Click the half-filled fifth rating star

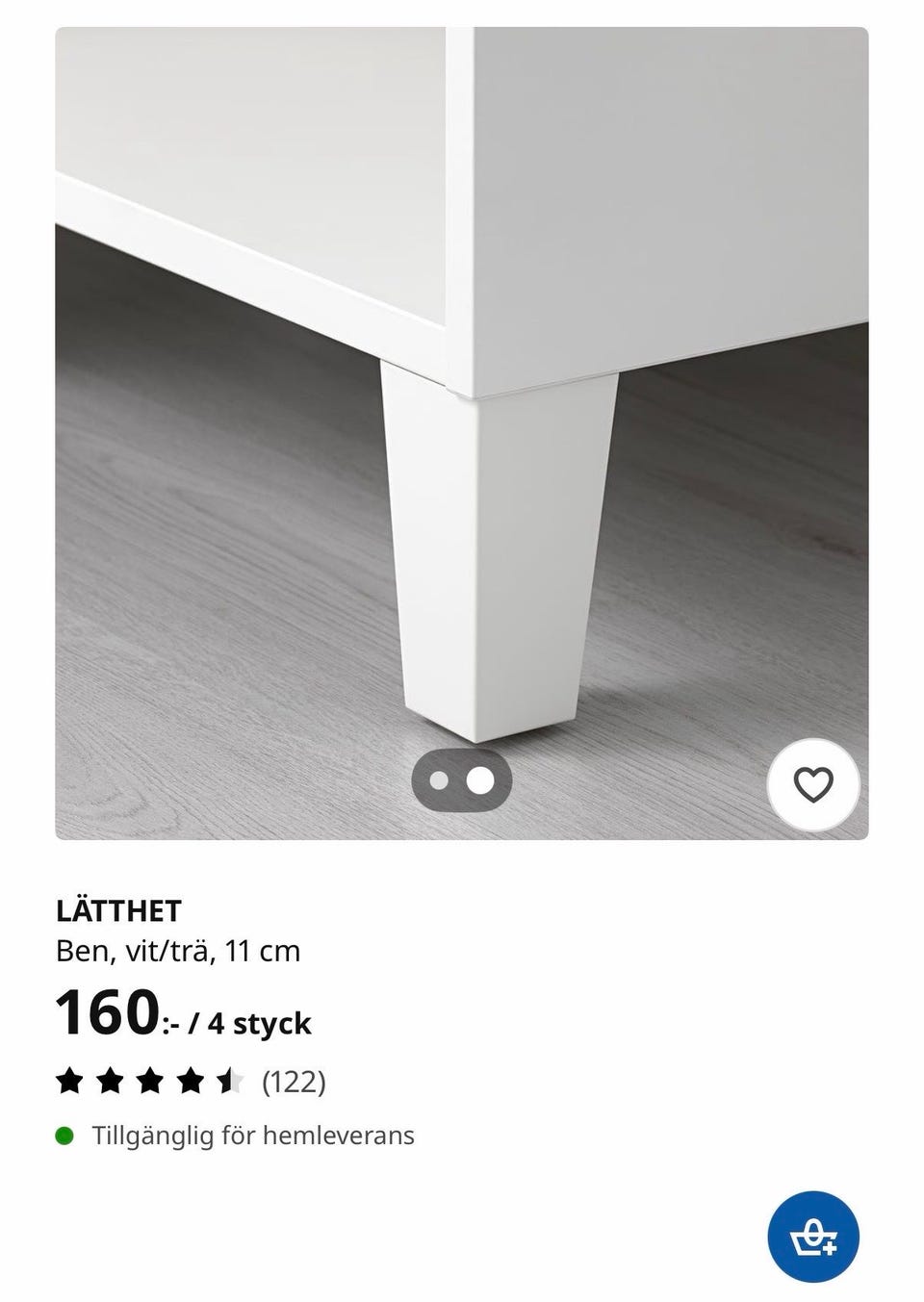pyautogui.click(x=231, y=1082)
